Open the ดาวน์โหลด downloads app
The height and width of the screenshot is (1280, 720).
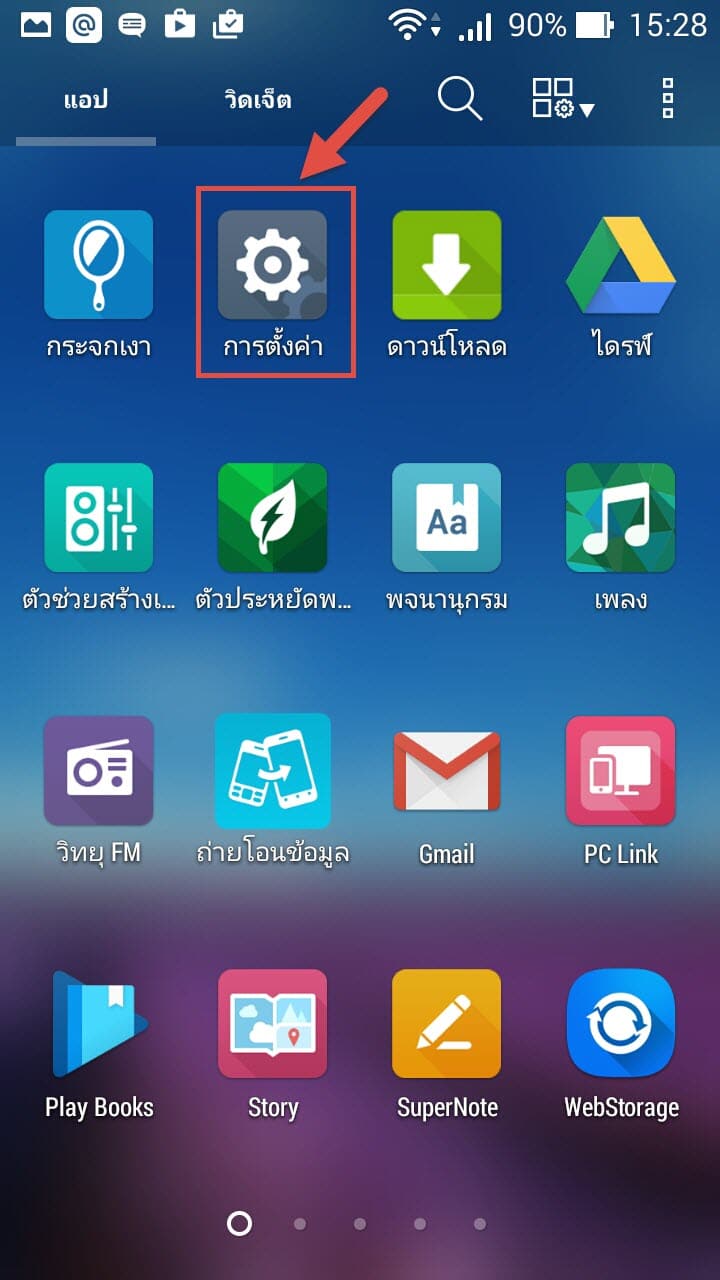coord(446,265)
